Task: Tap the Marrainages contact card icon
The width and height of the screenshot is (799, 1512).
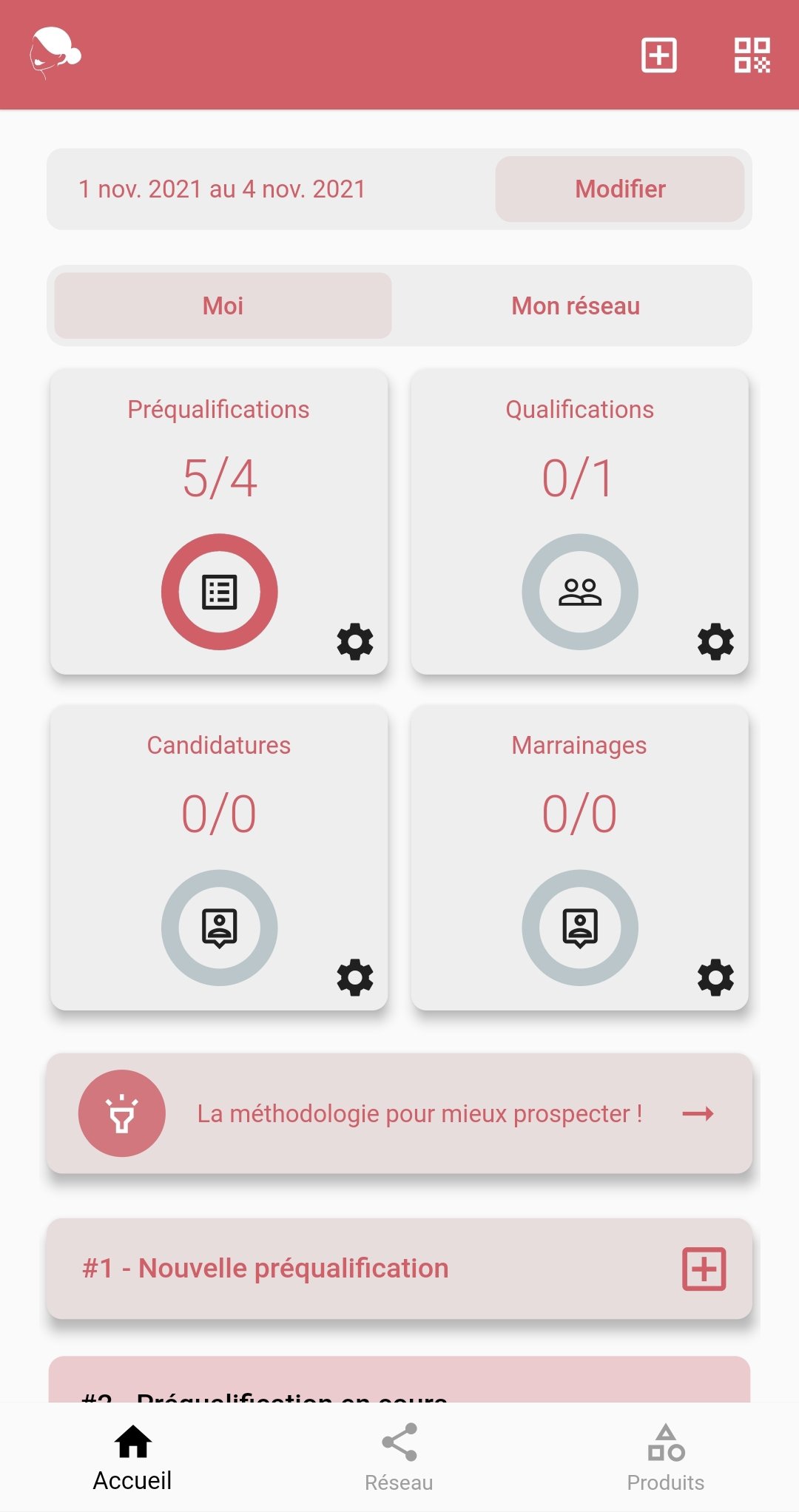Action: 581,927
